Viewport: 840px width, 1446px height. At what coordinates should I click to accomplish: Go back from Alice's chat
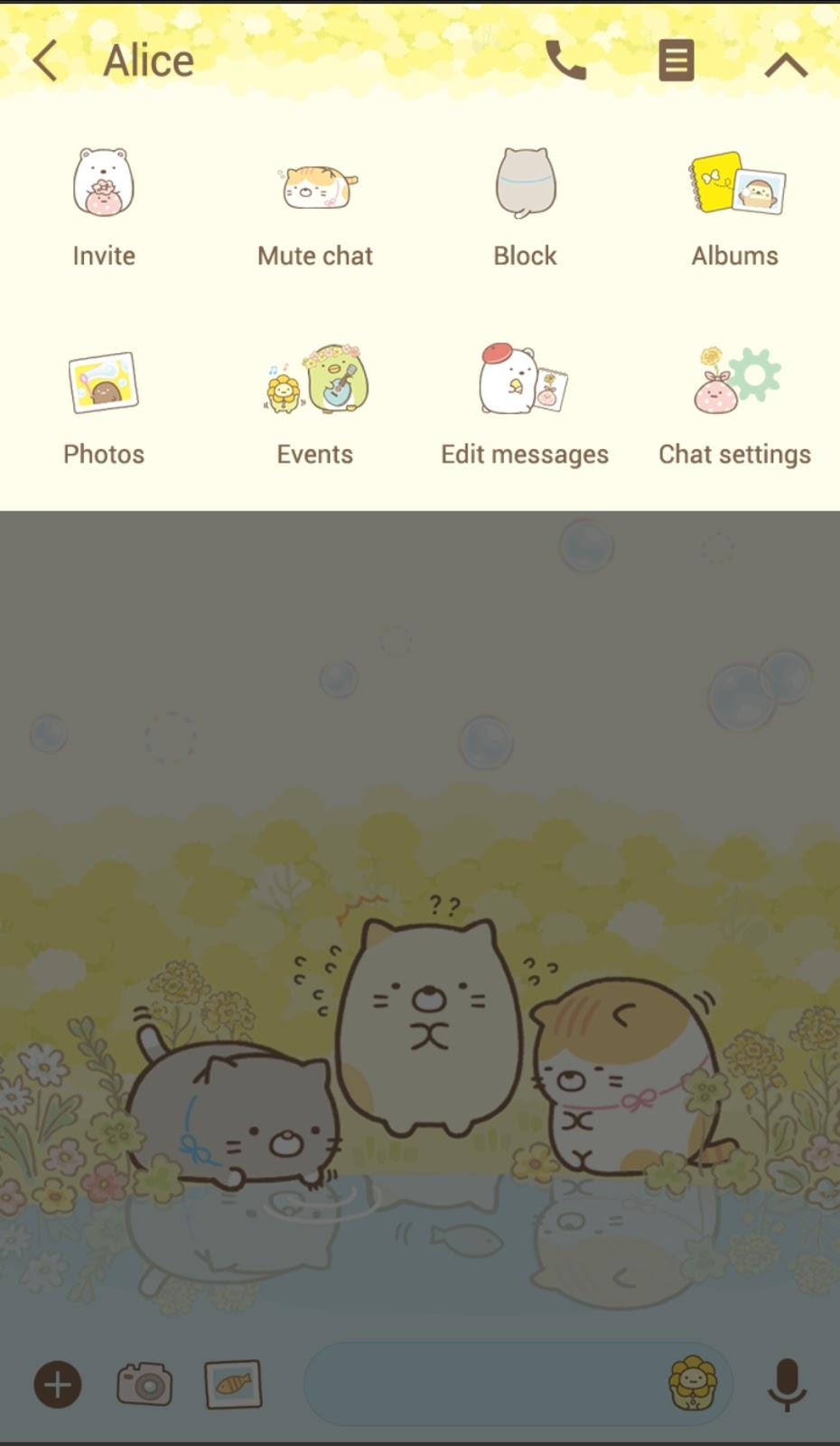pyautogui.click(x=45, y=61)
